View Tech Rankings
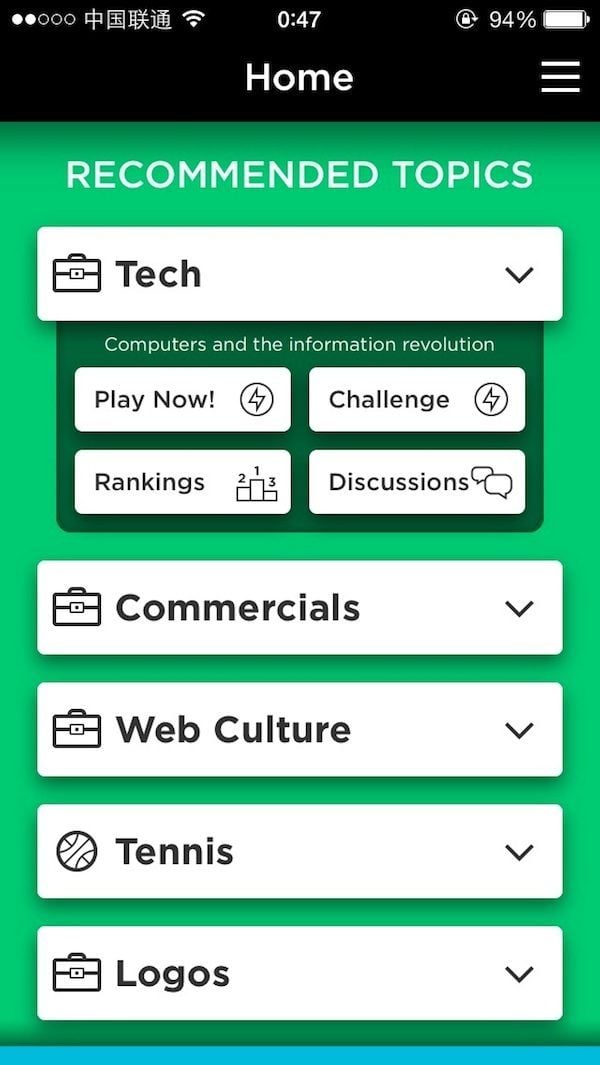 tap(183, 482)
